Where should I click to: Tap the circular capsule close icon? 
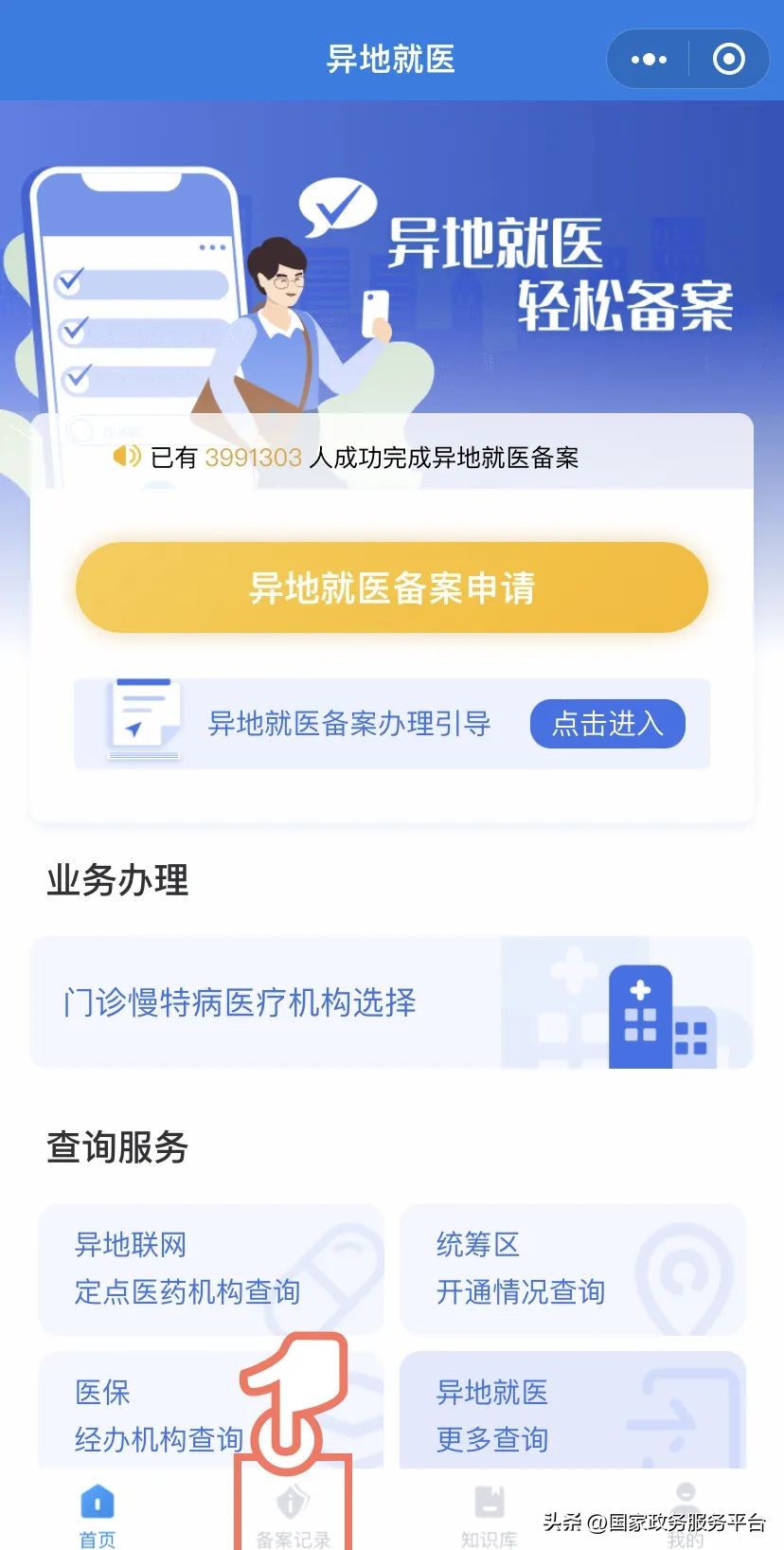(727, 59)
